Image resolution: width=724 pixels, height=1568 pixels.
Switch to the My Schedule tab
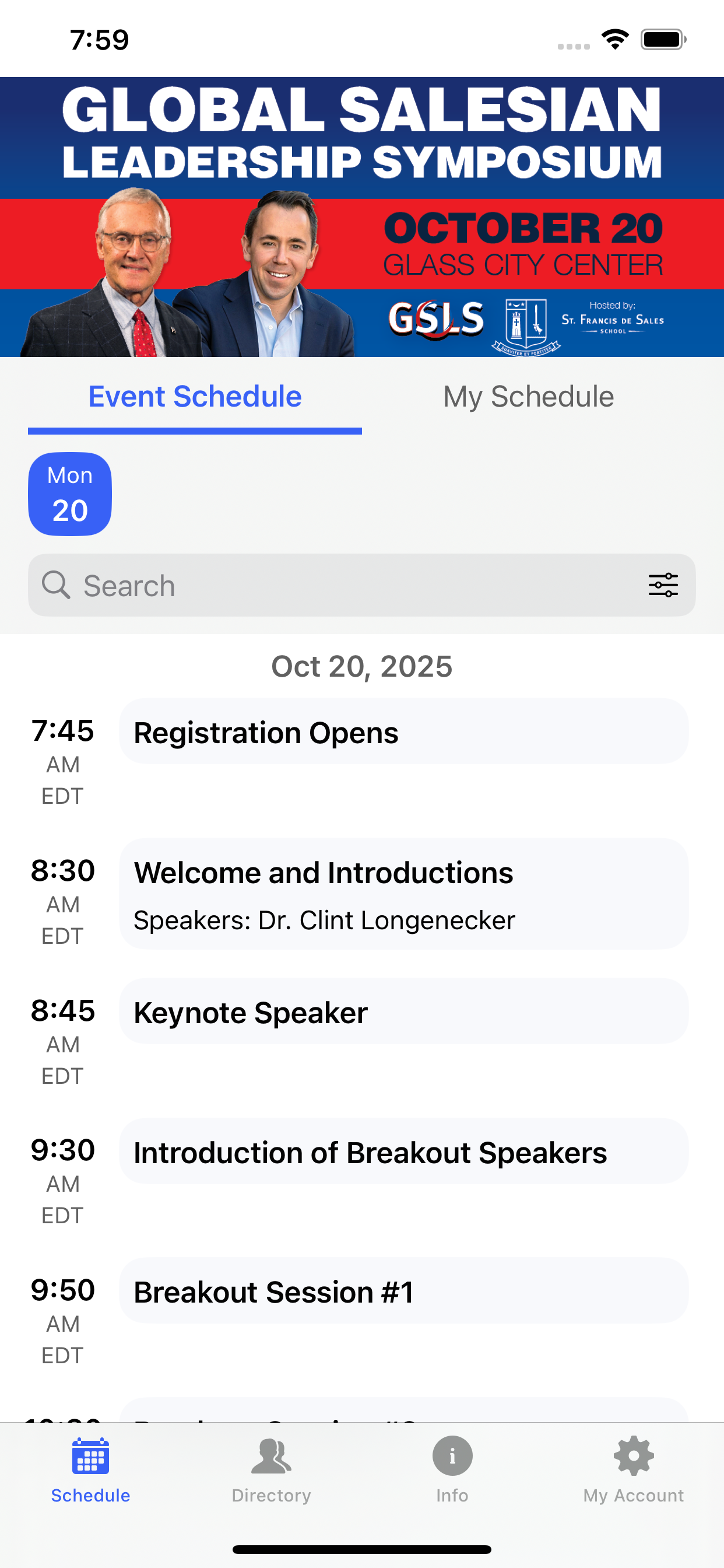coord(528,397)
